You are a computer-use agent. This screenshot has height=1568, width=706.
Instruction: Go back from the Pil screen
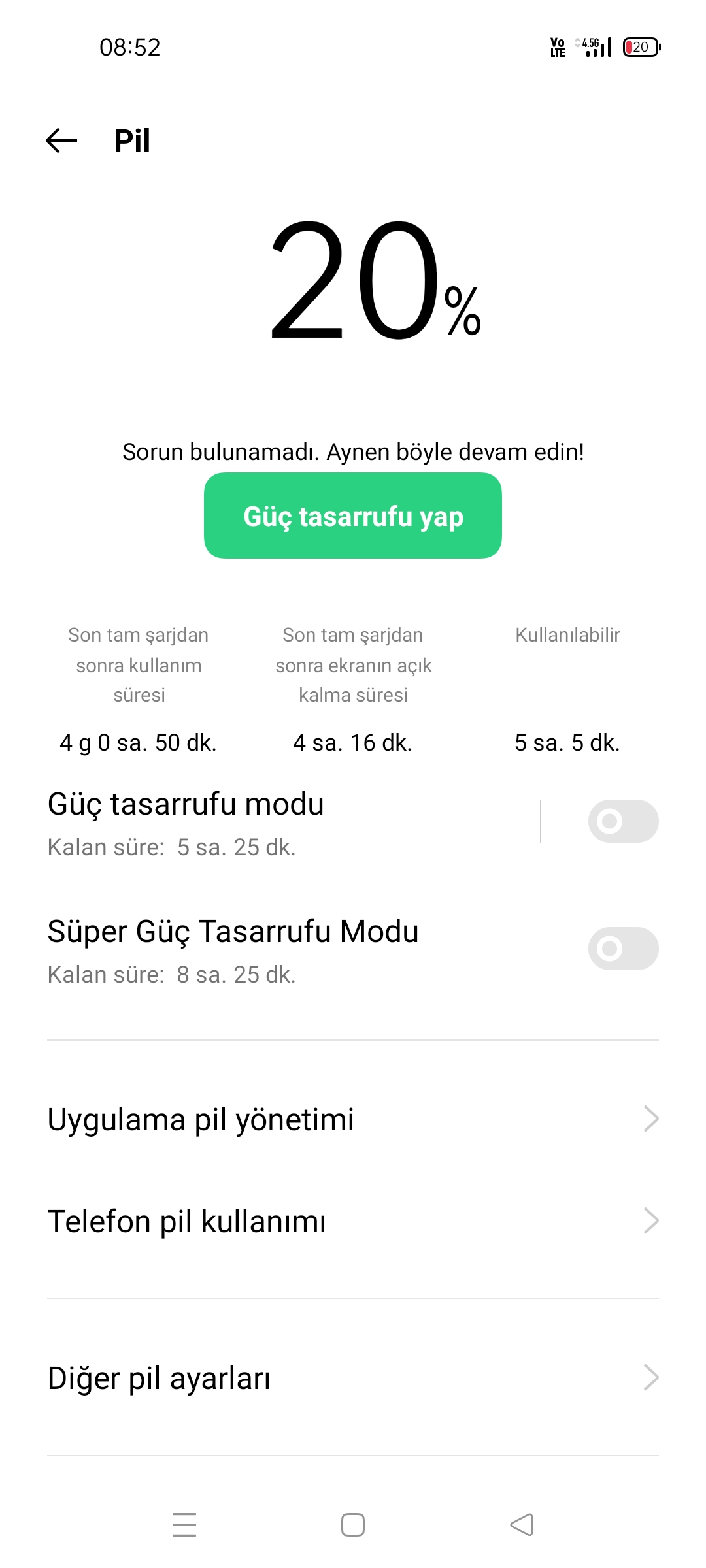pyautogui.click(x=61, y=140)
